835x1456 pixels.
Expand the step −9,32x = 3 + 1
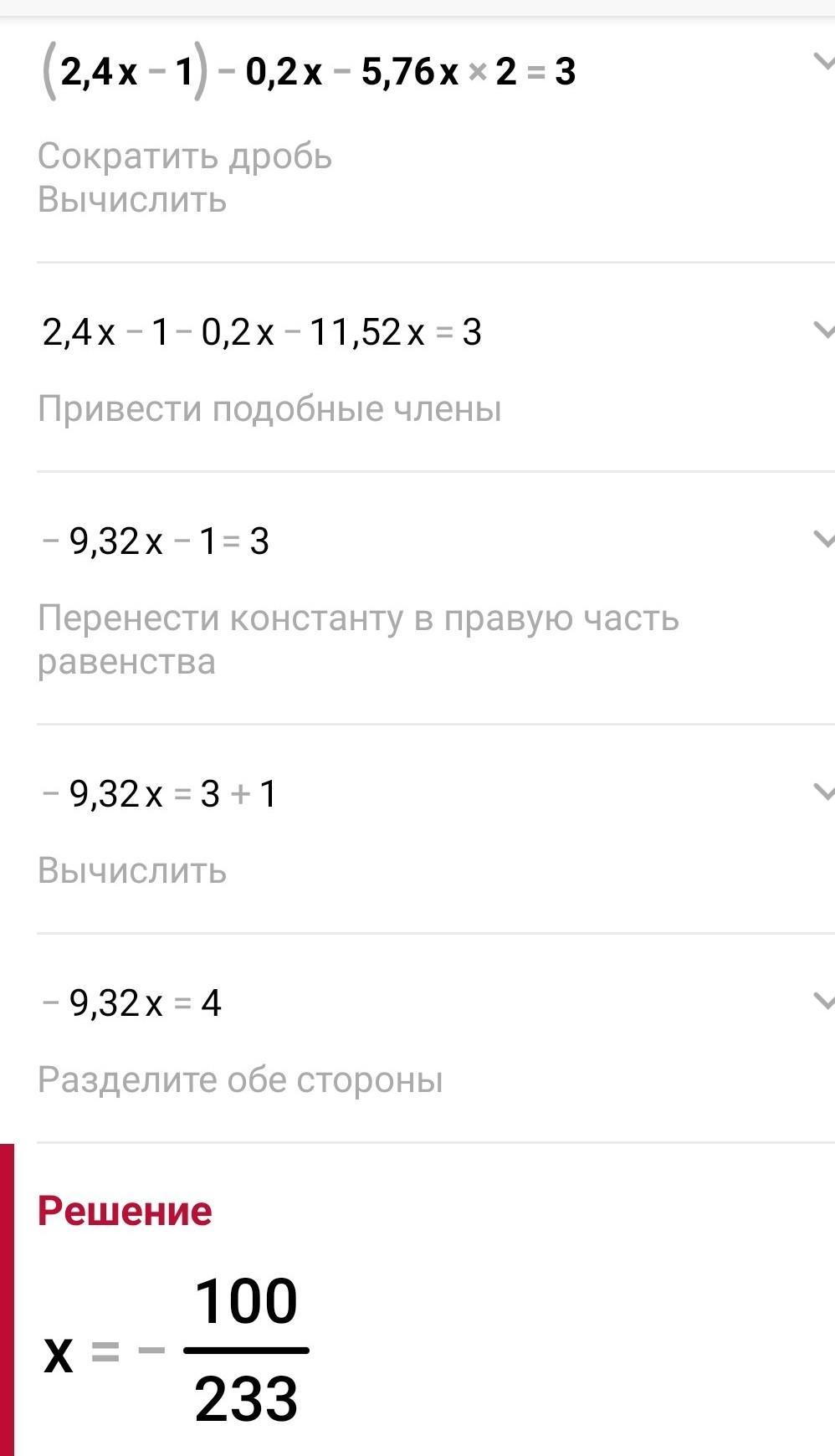(x=824, y=792)
